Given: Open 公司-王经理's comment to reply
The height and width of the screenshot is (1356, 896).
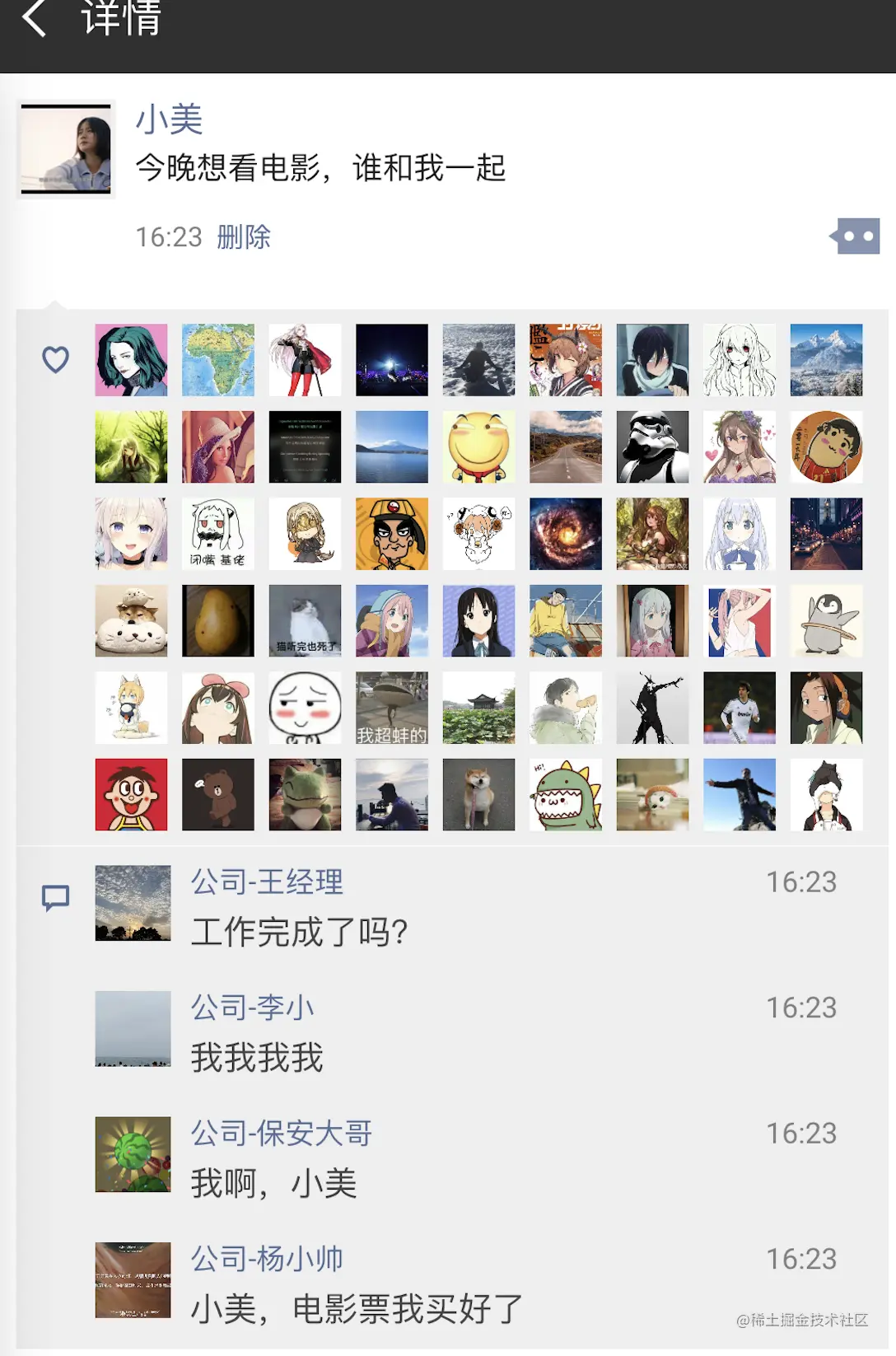Looking at the screenshot, I should (300, 933).
